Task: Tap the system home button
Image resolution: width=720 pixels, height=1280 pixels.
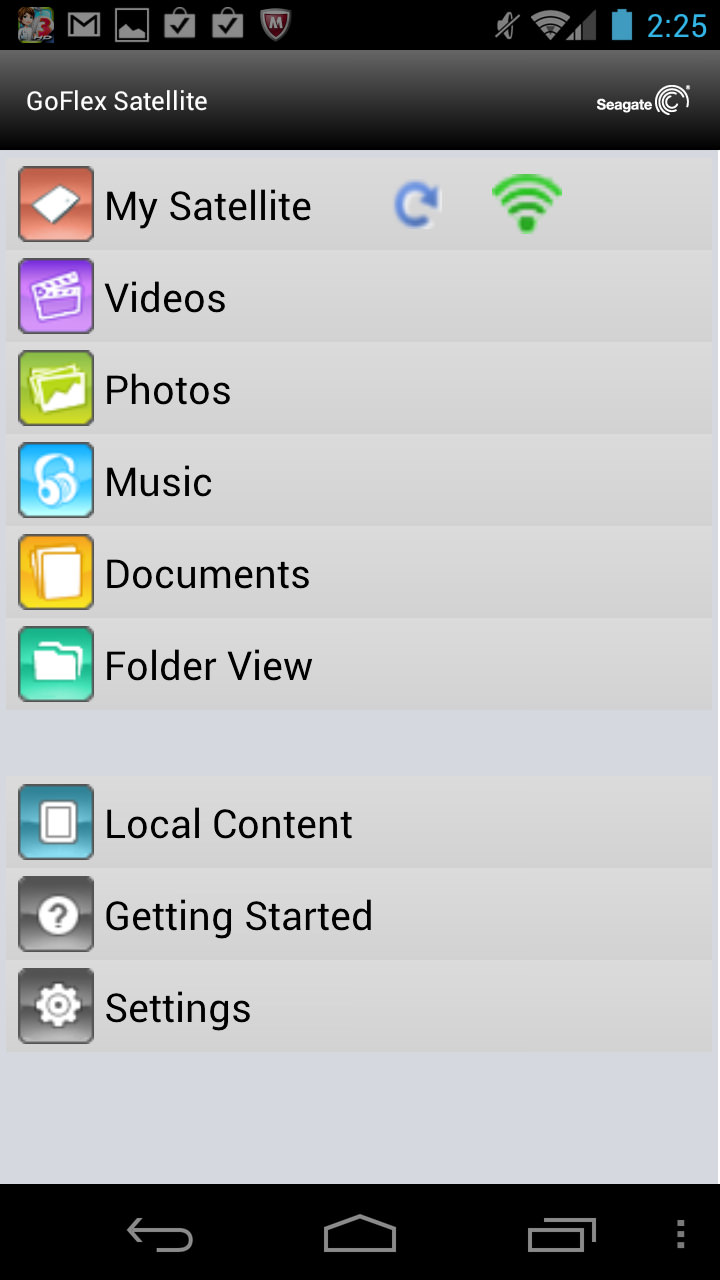Action: (x=360, y=1234)
